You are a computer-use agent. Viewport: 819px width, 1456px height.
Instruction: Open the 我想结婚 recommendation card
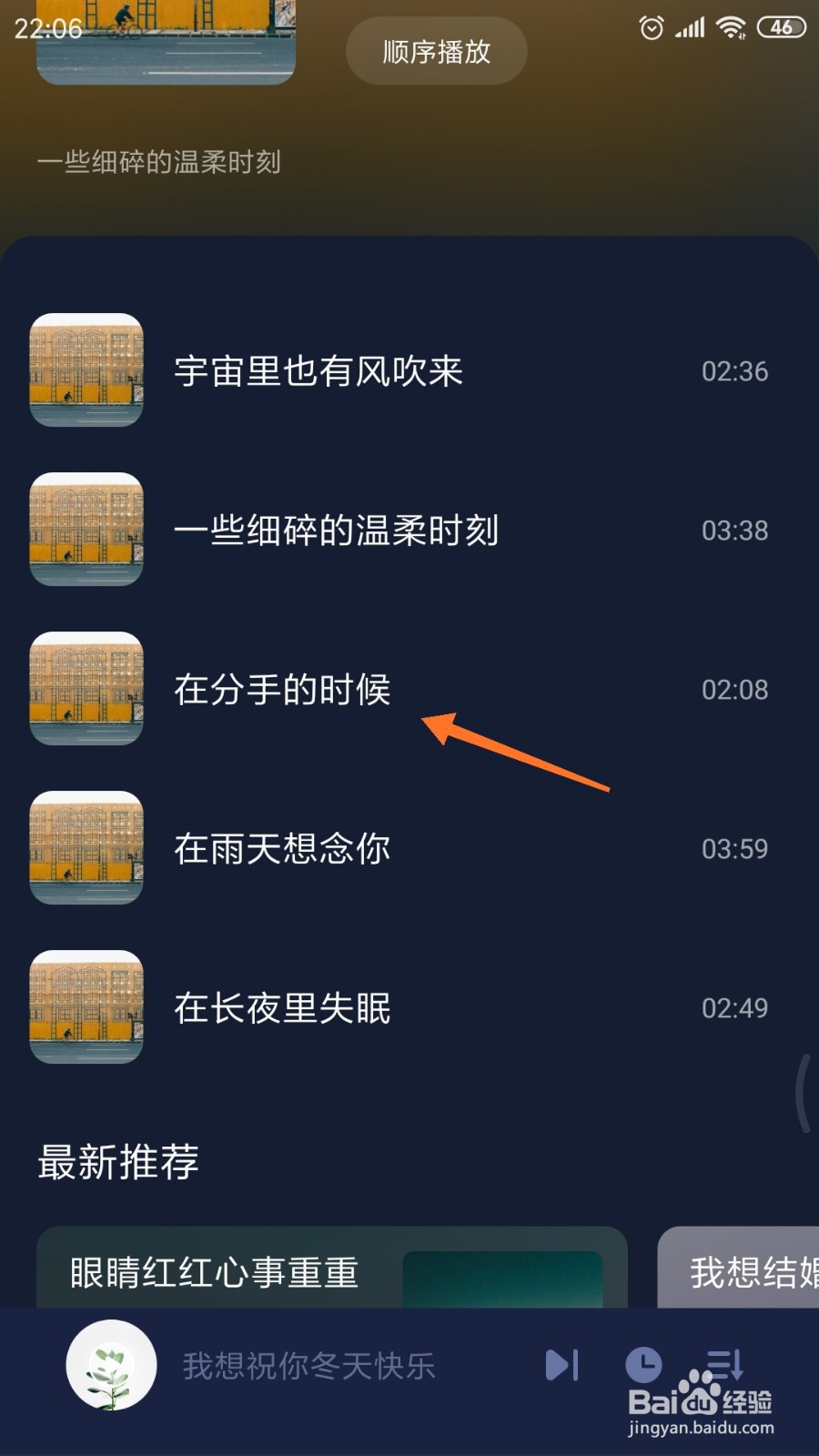coord(746,1274)
